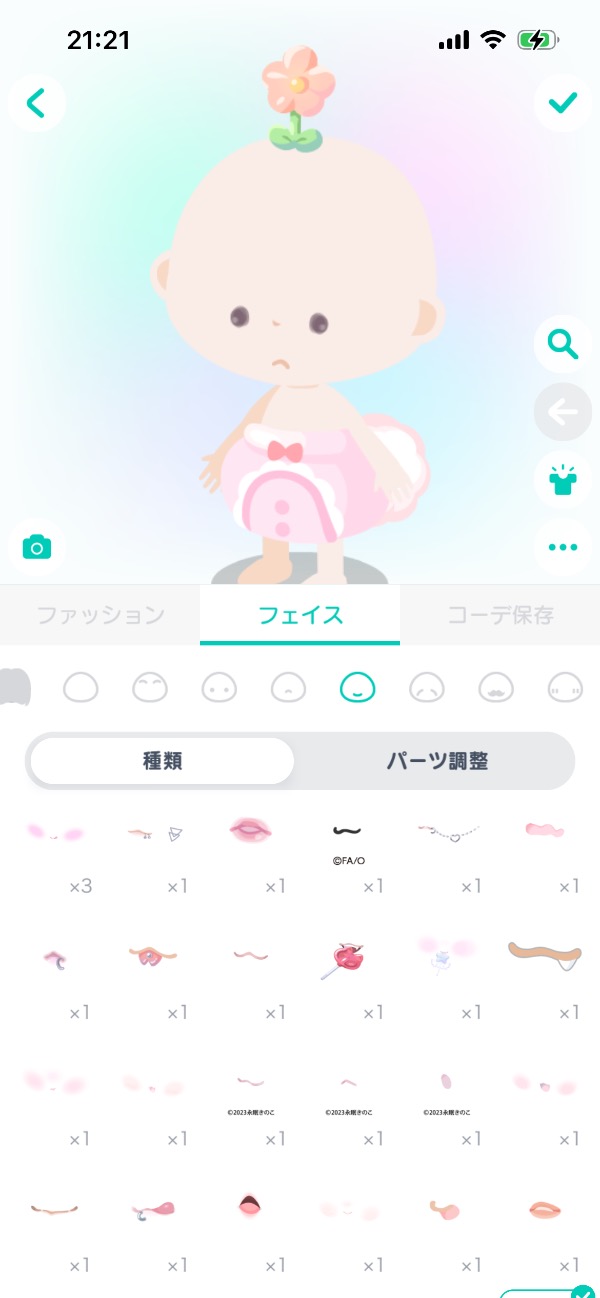
Task: Select the フェイス tab
Action: point(300,615)
